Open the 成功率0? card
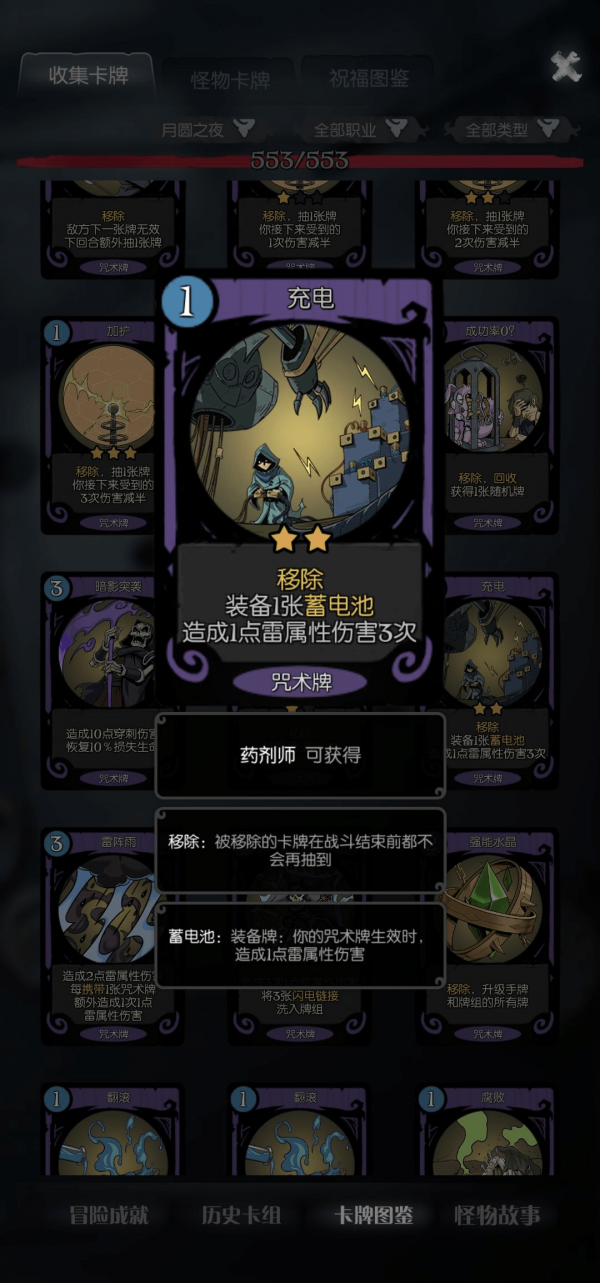600x1283 pixels. point(492,425)
